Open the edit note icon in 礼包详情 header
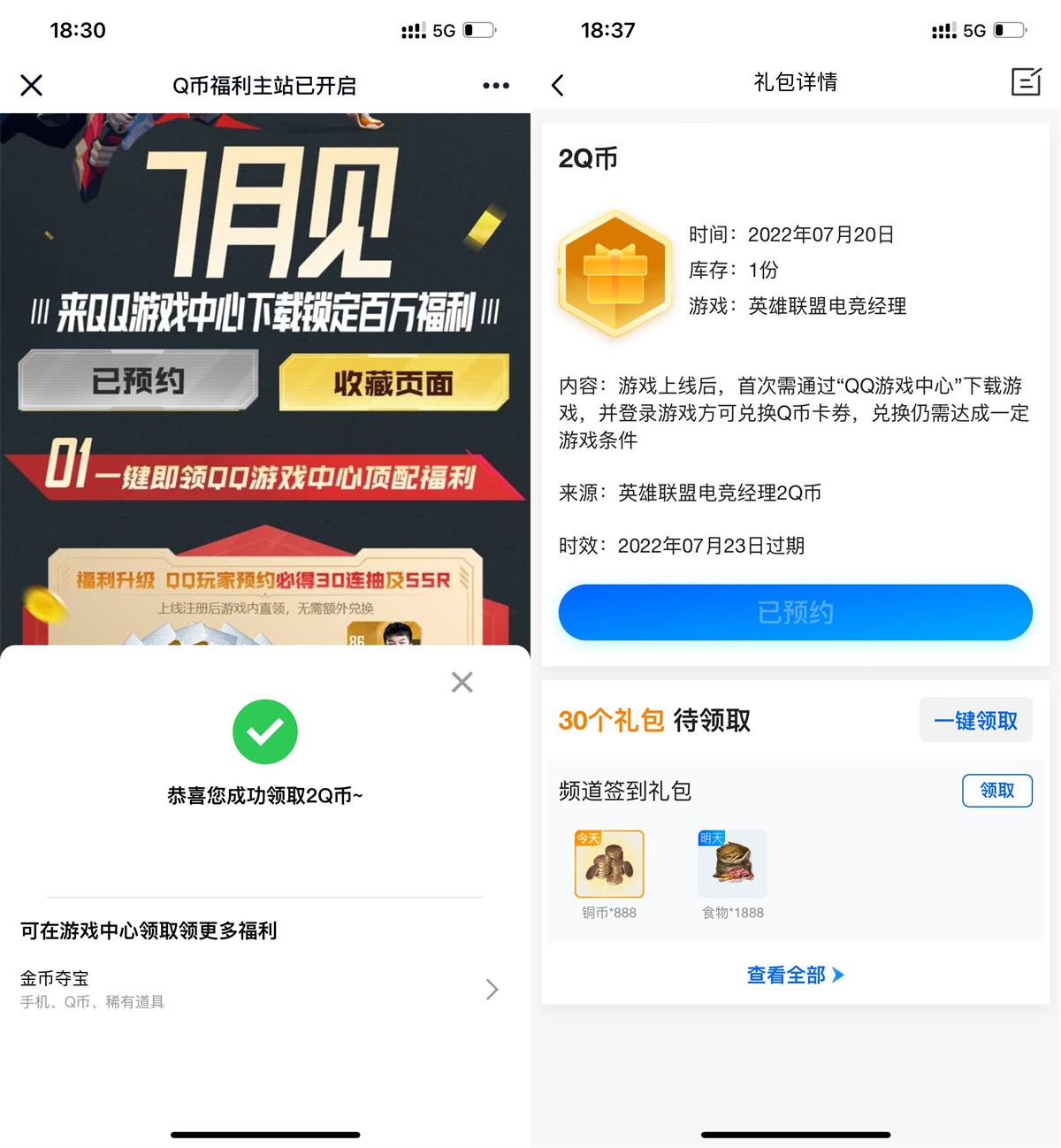 coord(1025,82)
